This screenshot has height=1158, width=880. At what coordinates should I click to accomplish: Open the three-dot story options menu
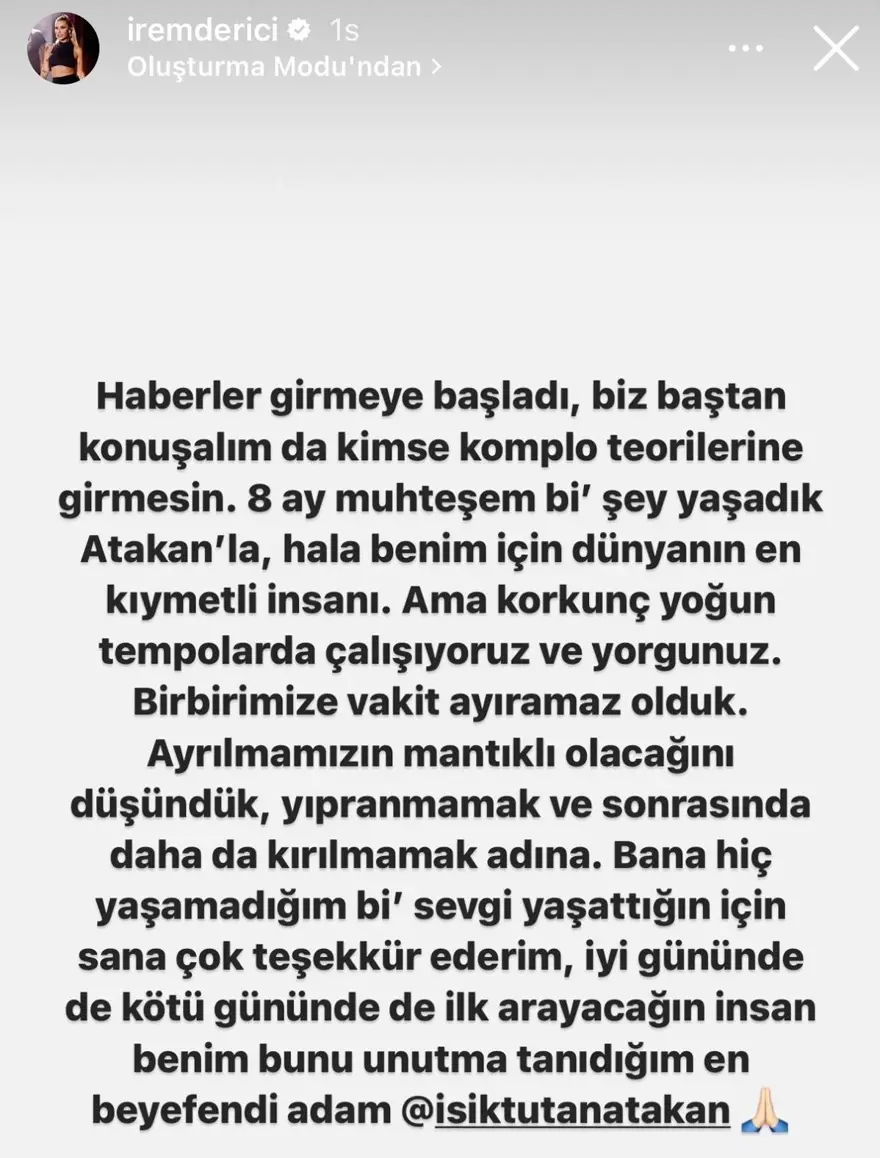pos(746,48)
